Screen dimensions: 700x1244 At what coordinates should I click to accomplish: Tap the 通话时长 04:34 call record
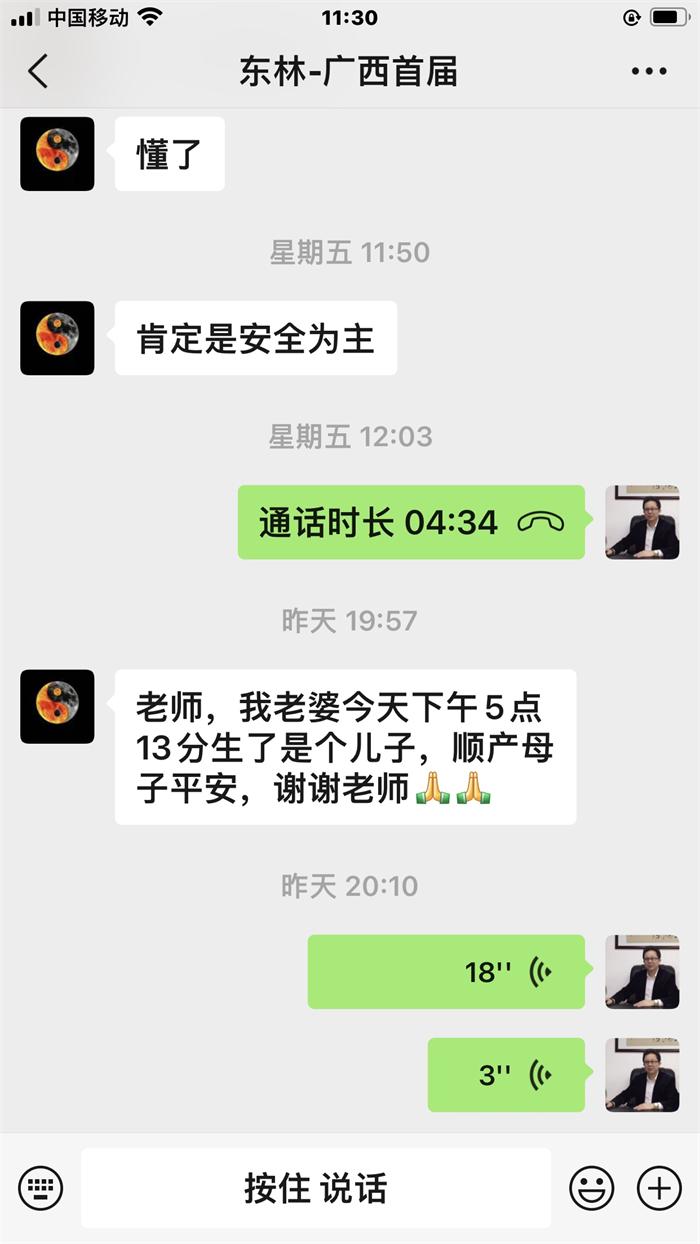point(411,522)
